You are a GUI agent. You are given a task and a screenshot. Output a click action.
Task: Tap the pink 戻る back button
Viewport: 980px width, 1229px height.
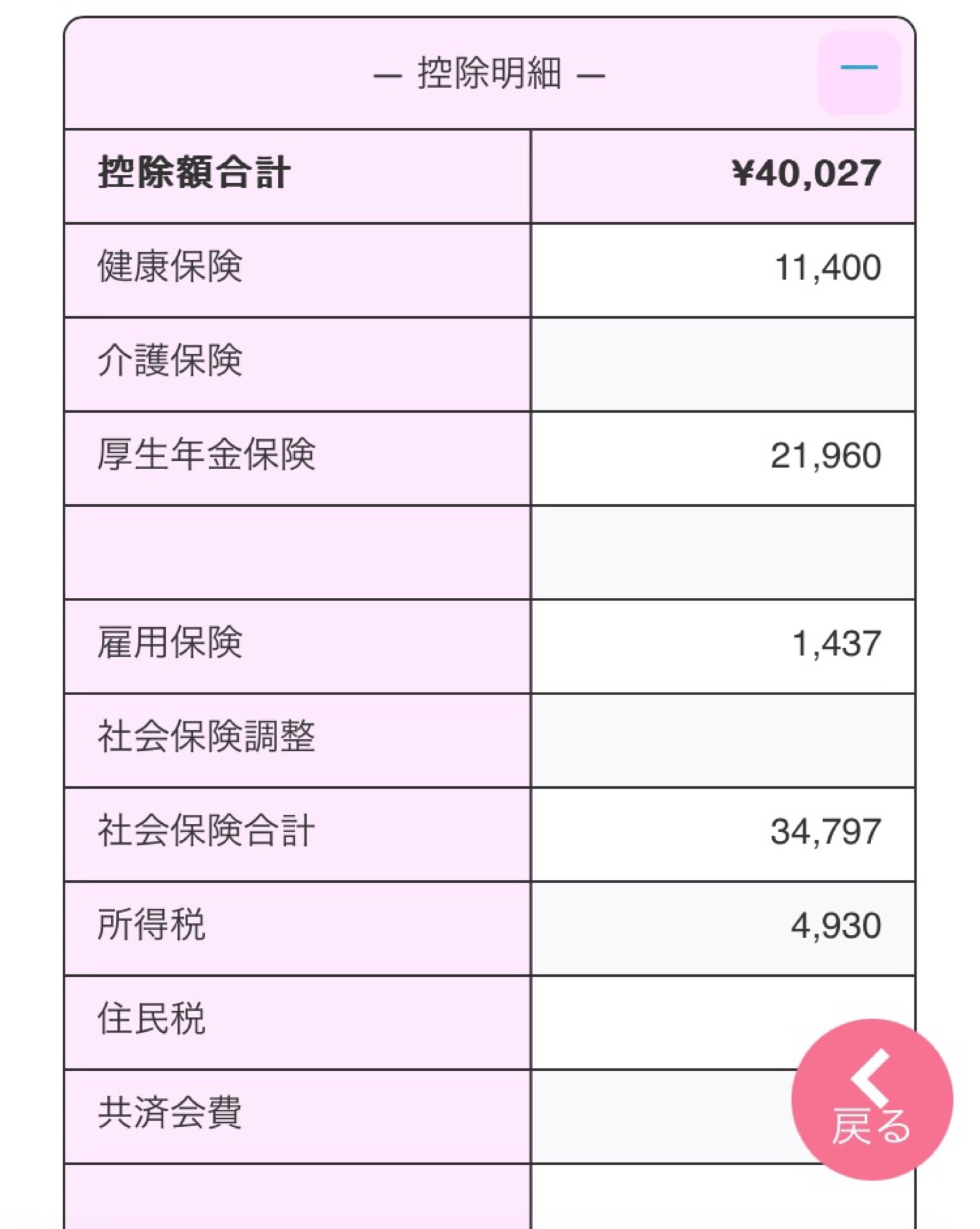pyautogui.click(x=871, y=1098)
